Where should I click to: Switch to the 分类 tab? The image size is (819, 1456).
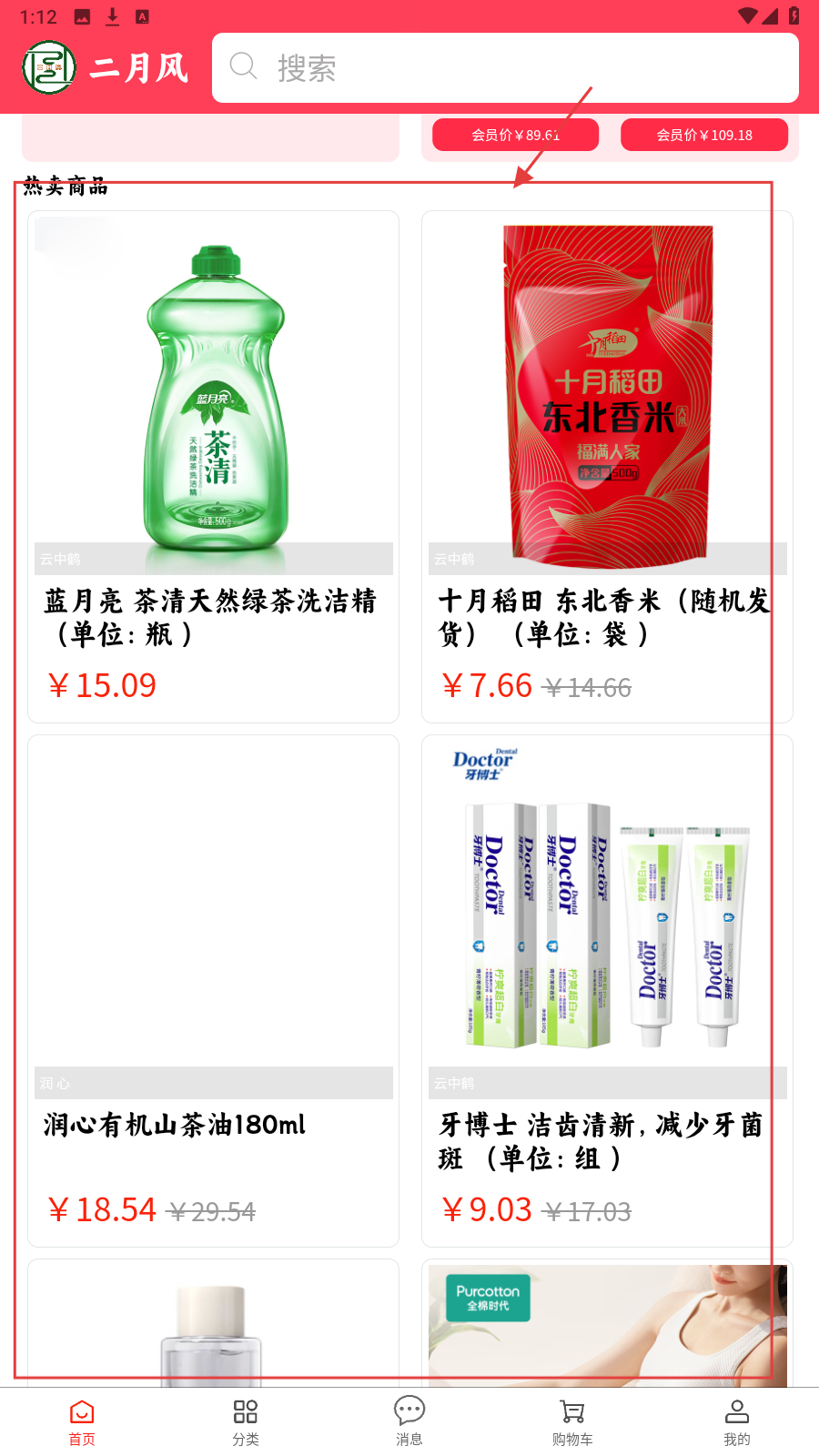click(246, 1421)
